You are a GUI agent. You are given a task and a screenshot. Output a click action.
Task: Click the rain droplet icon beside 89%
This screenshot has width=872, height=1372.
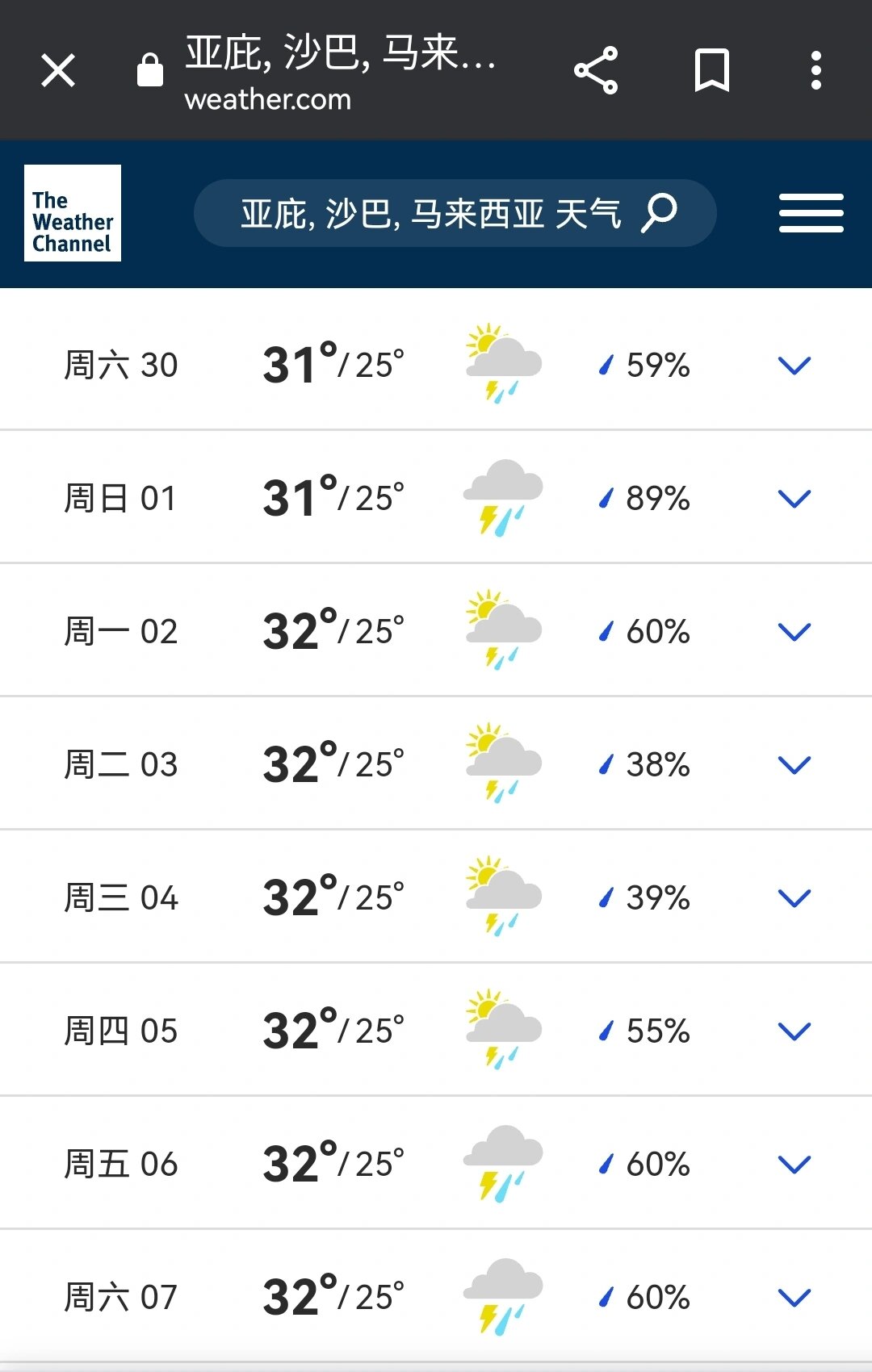point(608,498)
